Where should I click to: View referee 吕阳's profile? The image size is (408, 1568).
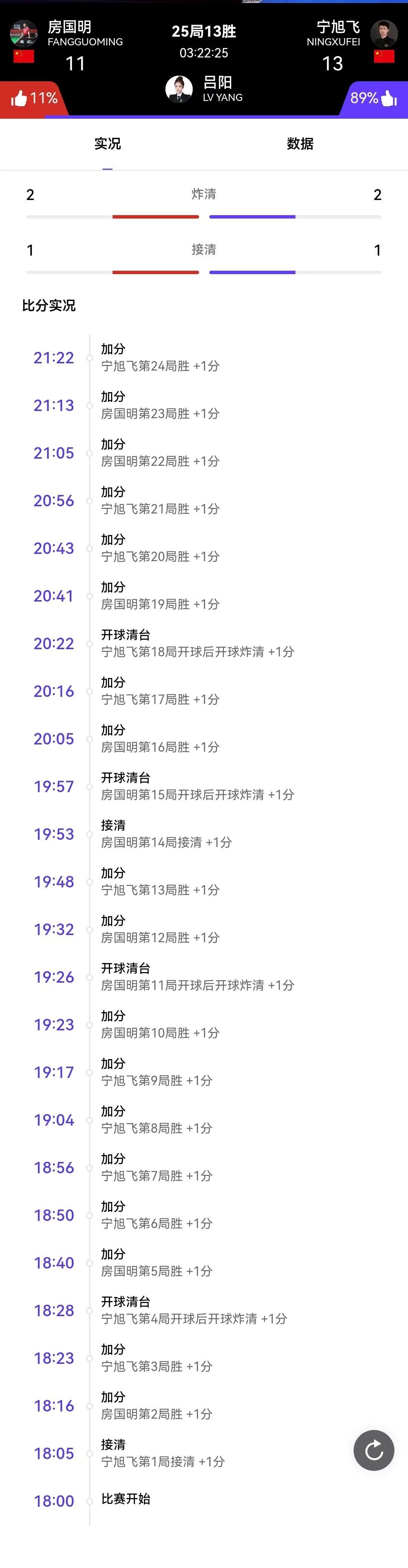point(179,89)
